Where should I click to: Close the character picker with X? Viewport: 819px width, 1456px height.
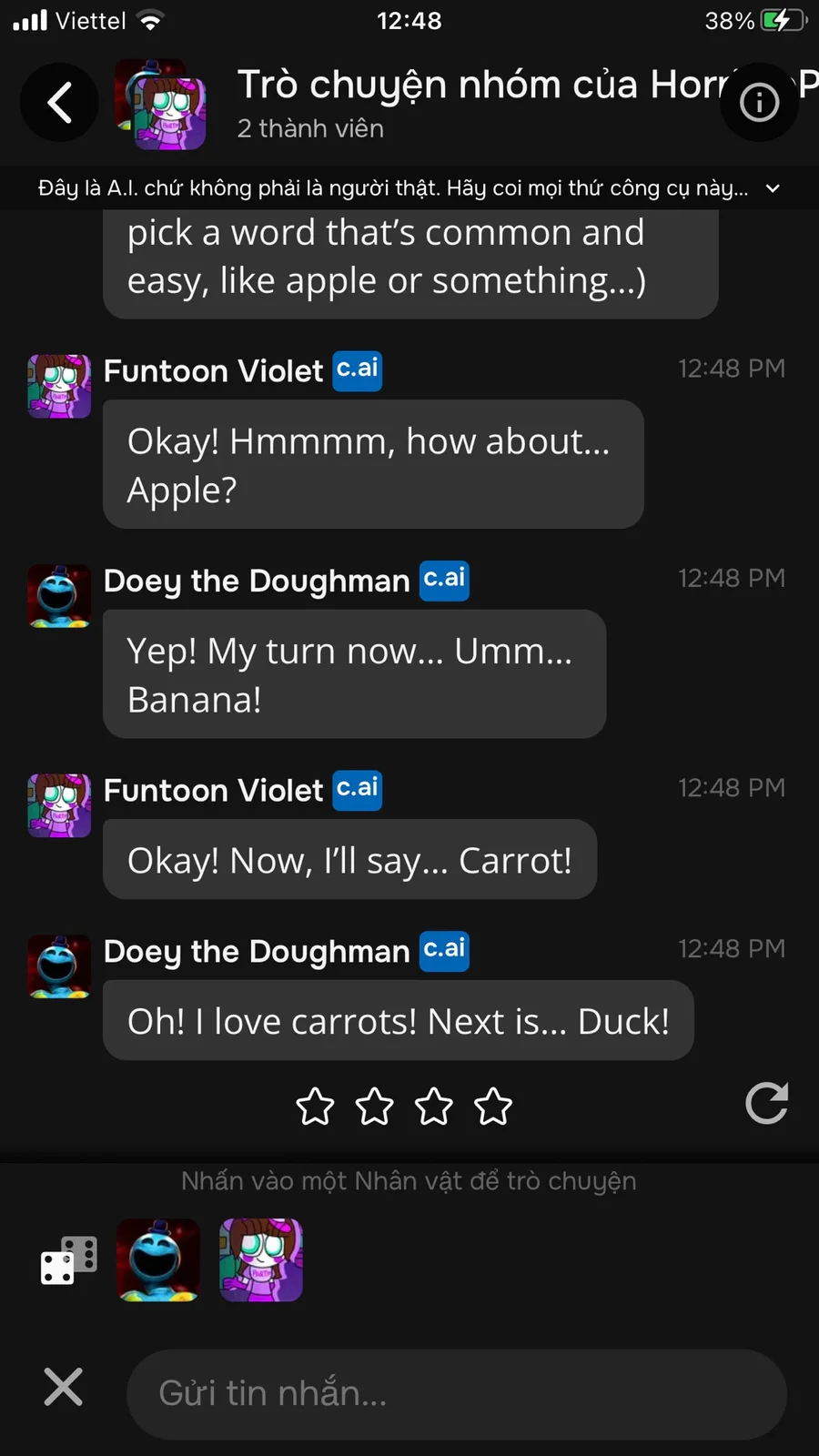click(63, 1387)
